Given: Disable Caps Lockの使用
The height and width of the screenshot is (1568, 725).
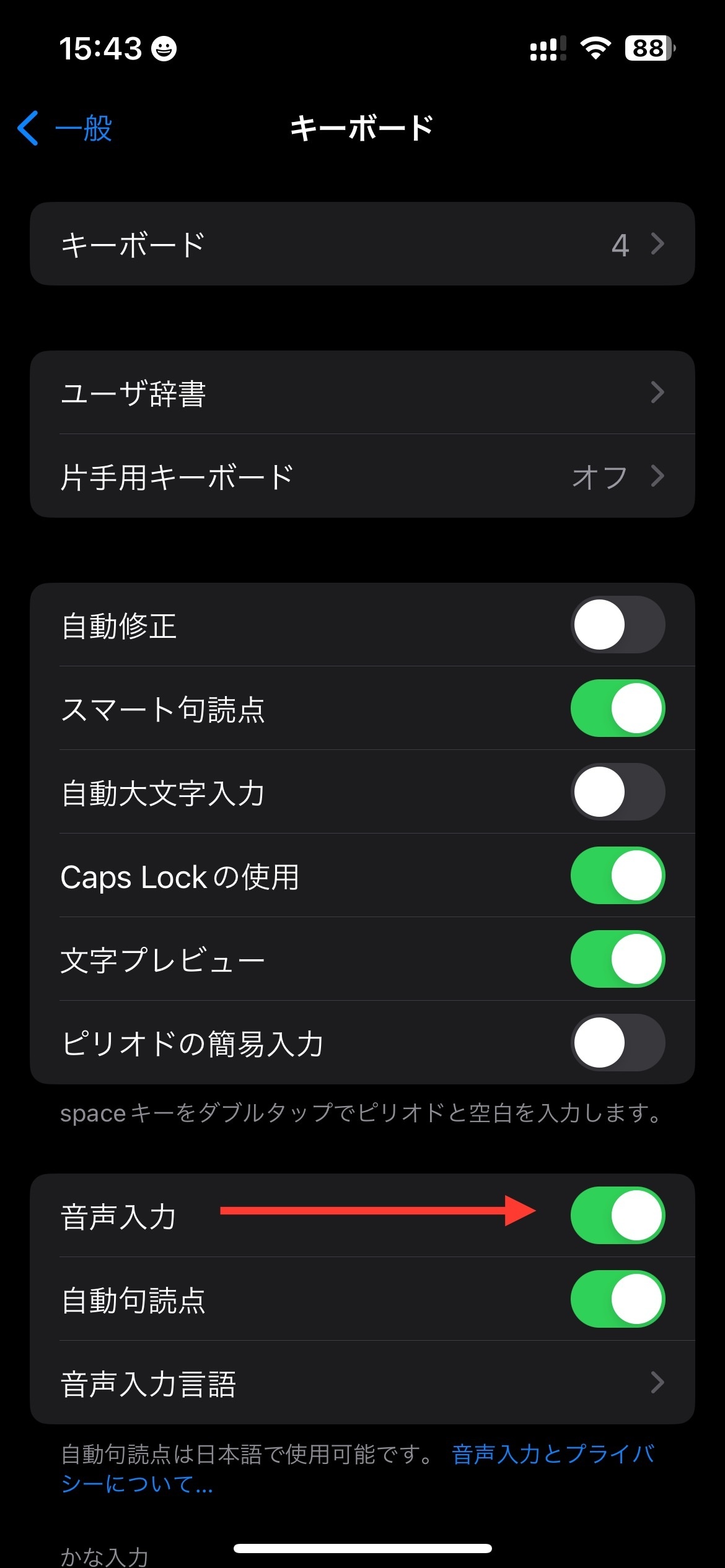Looking at the screenshot, I should click(x=617, y=876).
